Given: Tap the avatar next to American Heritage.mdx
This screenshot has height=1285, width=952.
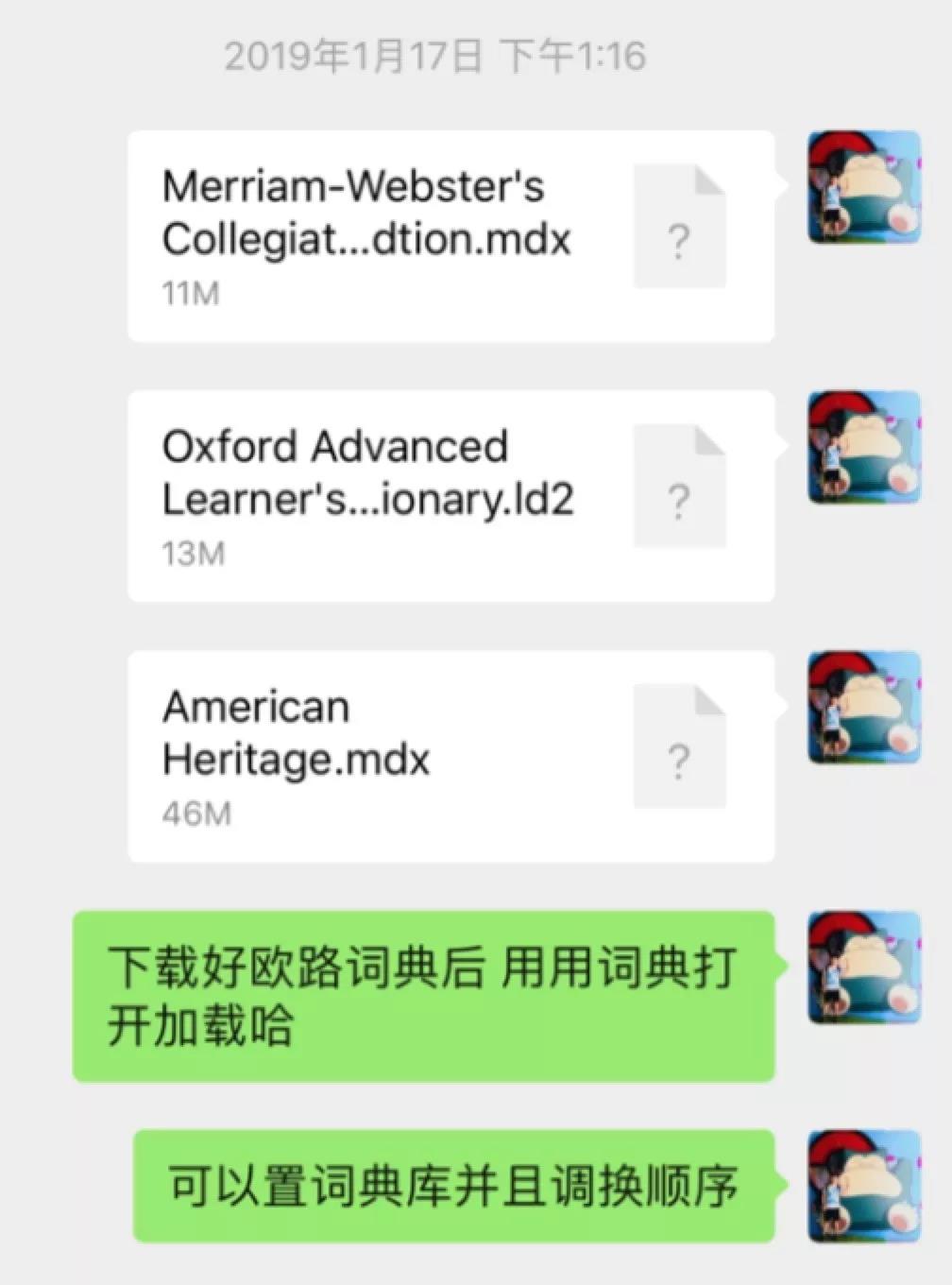Looking at the screenshot, I should pyautogui.click(x=863, y=706).
